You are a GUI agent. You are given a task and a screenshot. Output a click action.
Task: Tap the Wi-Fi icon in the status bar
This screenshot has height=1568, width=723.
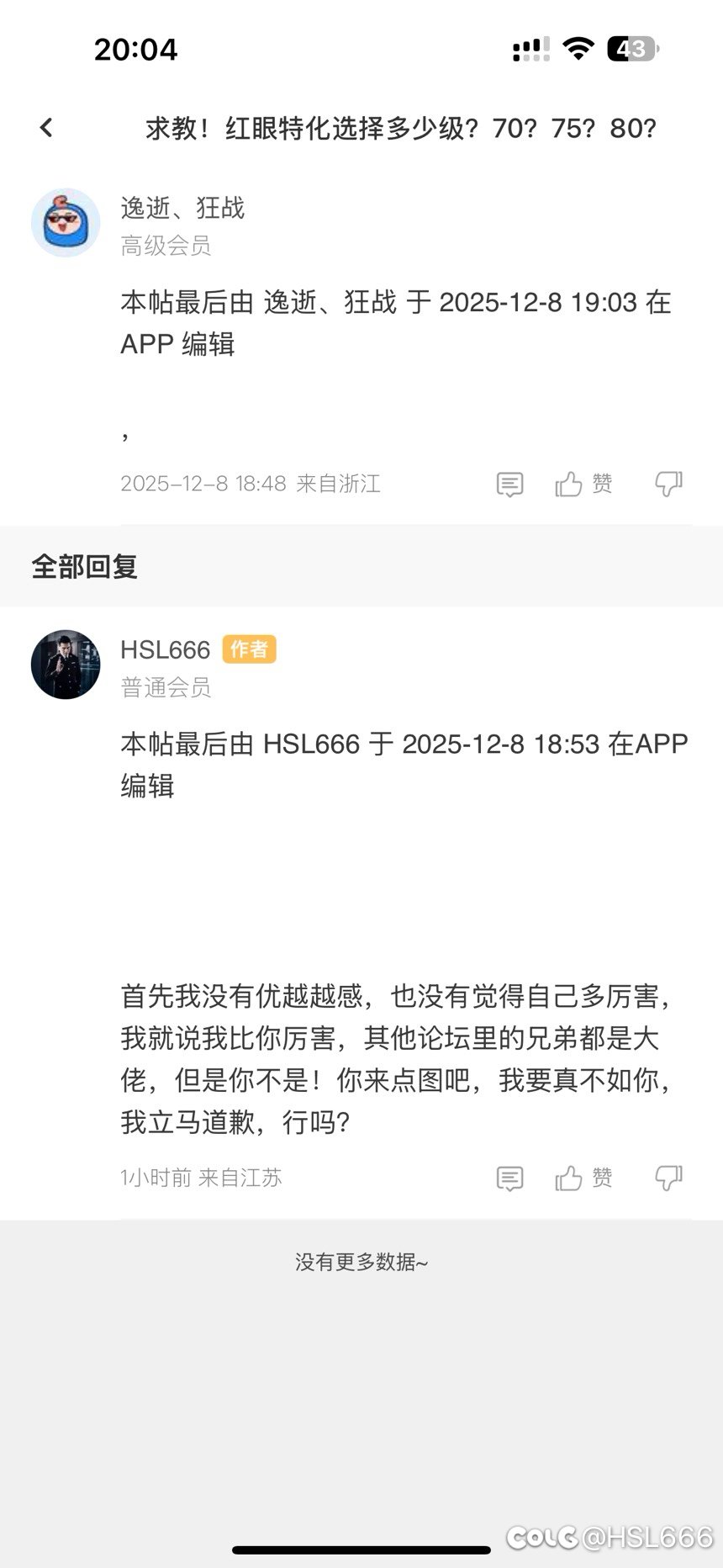point(576,49)
